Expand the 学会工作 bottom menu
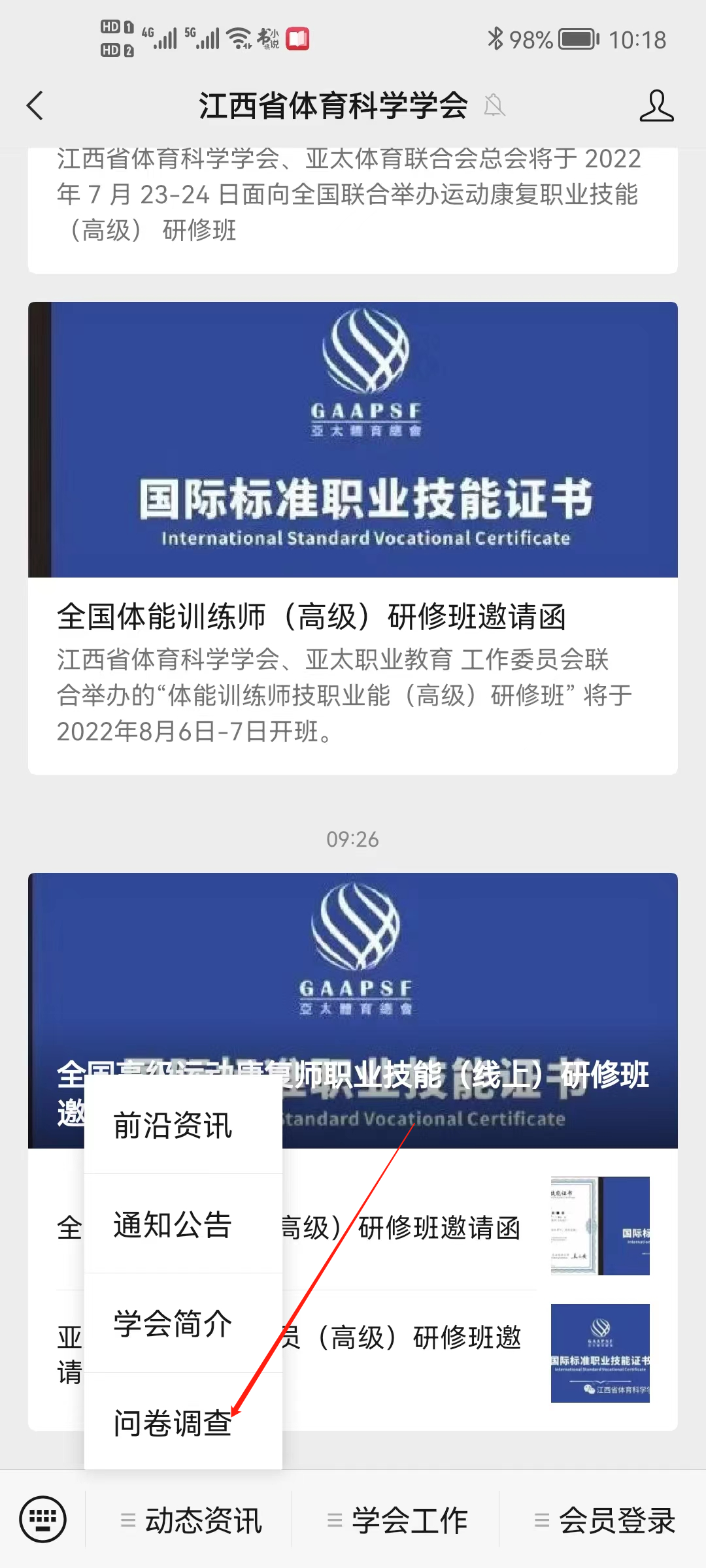This screenshot has width=706, height=1568. (x=397, y=1520)
